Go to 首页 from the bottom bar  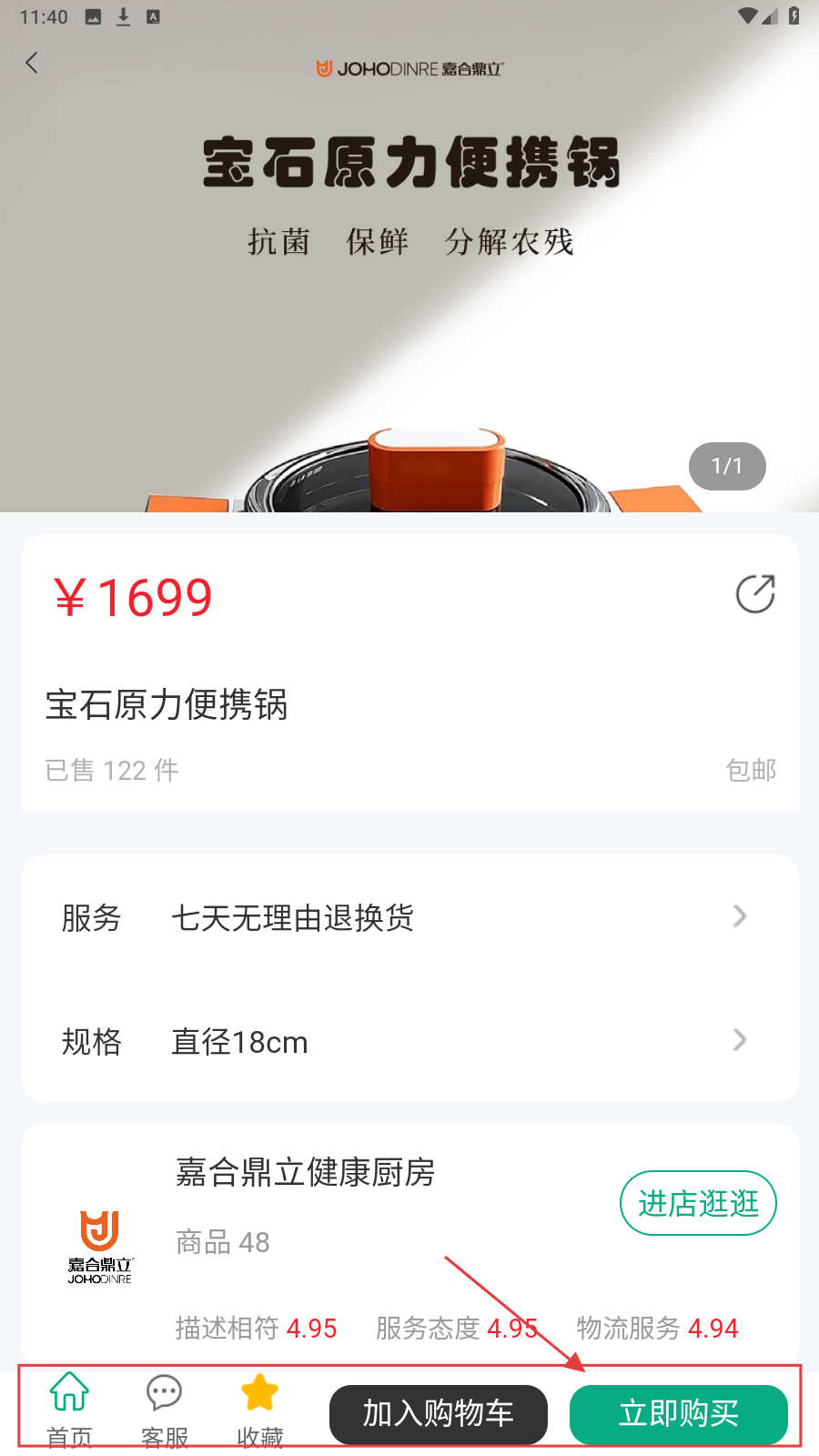[69, 1409]
